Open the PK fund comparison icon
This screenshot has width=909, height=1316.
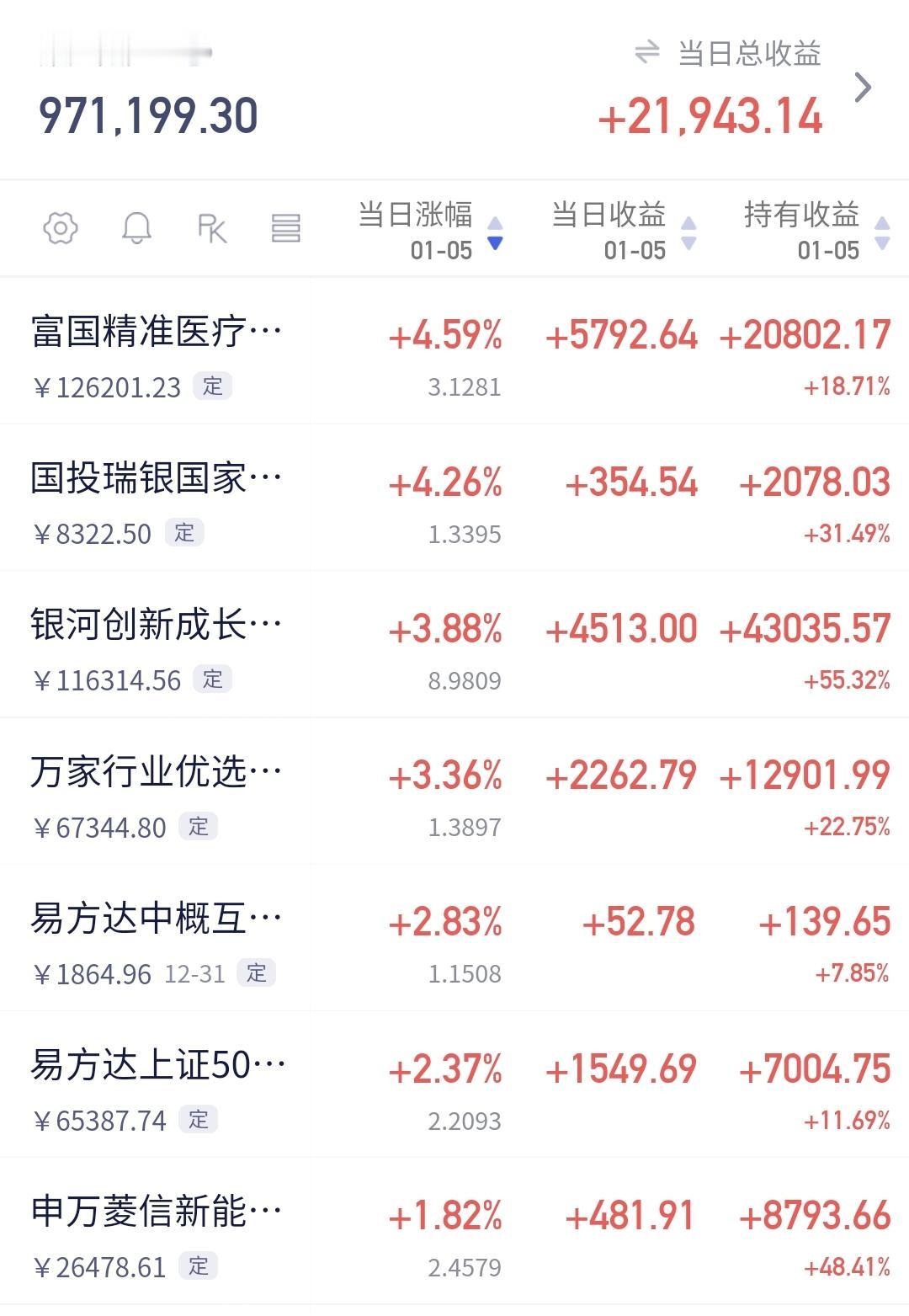(211, 228)
